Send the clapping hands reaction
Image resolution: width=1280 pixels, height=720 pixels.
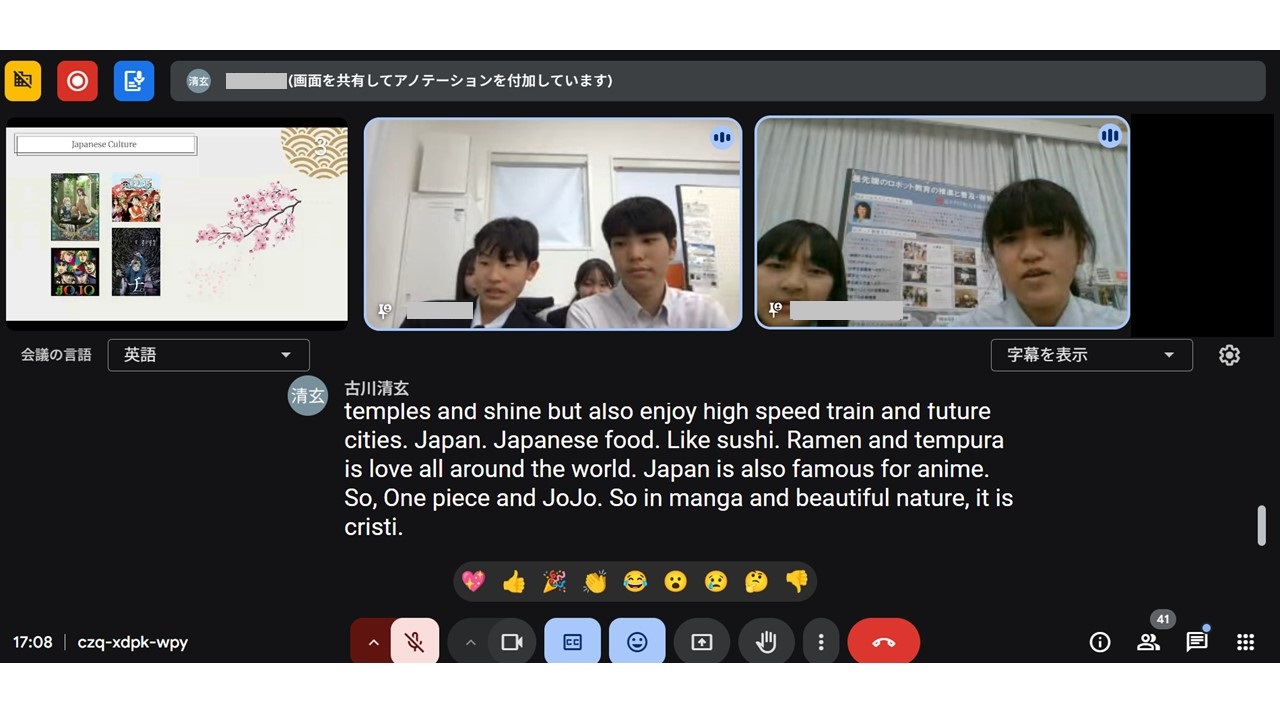(595, 582)
